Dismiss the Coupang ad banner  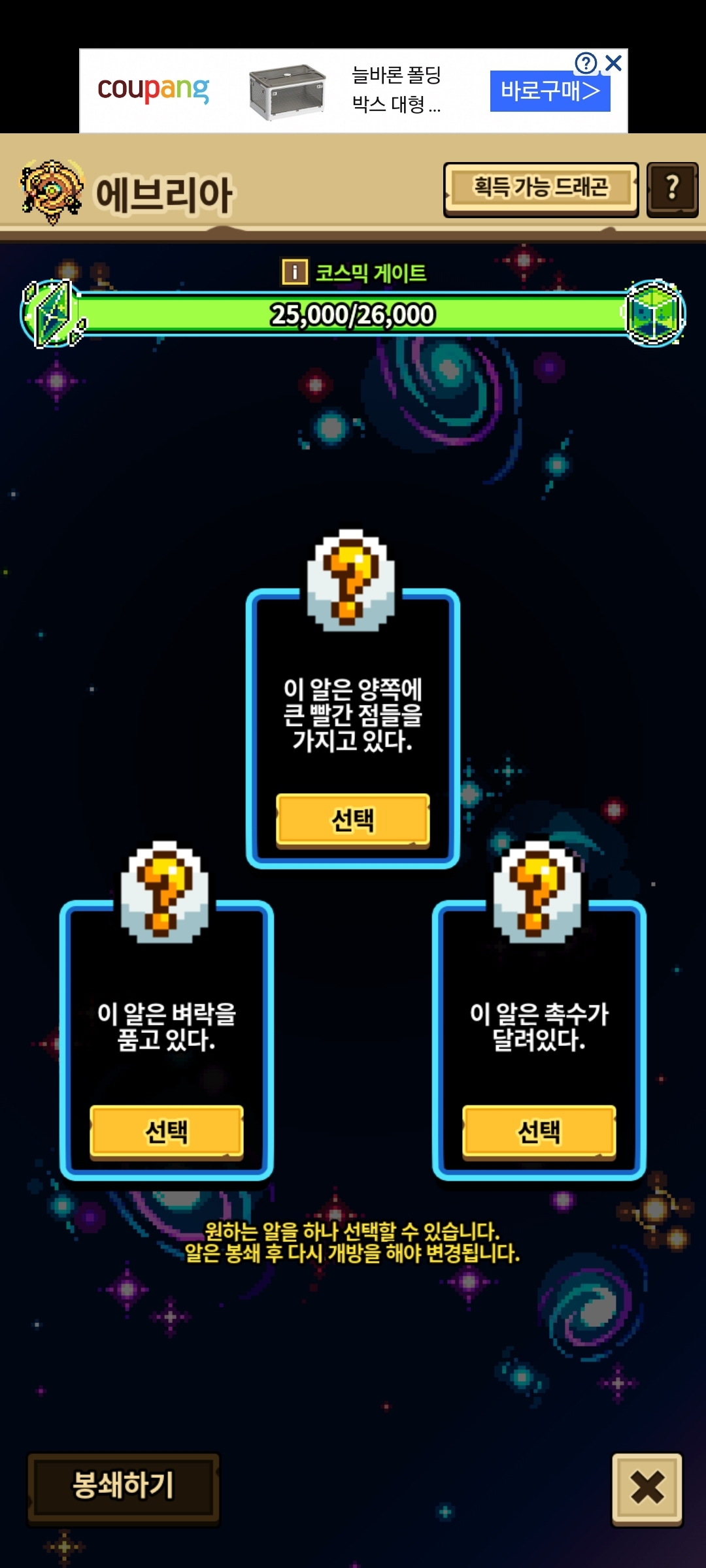click(x=613, y=63)
